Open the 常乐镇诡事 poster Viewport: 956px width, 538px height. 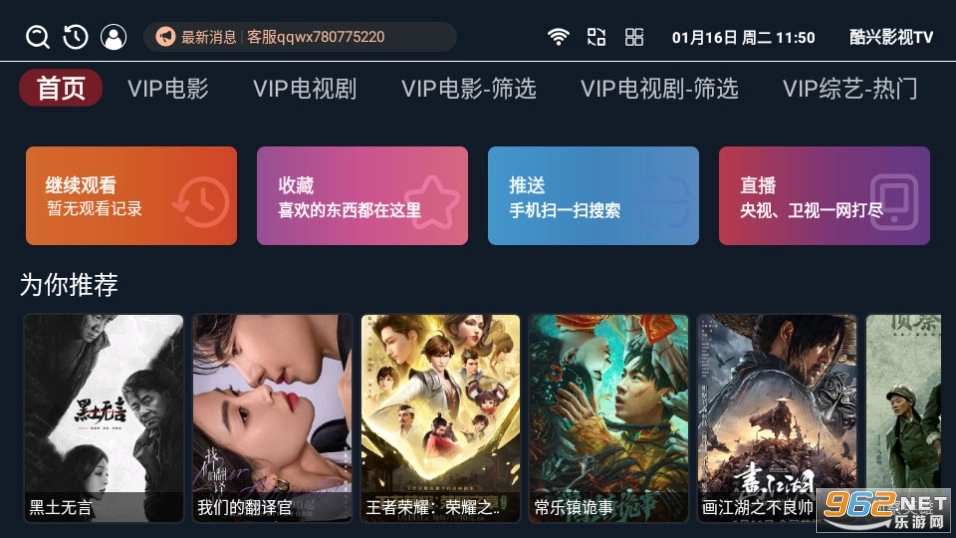[x=609, y=418]
